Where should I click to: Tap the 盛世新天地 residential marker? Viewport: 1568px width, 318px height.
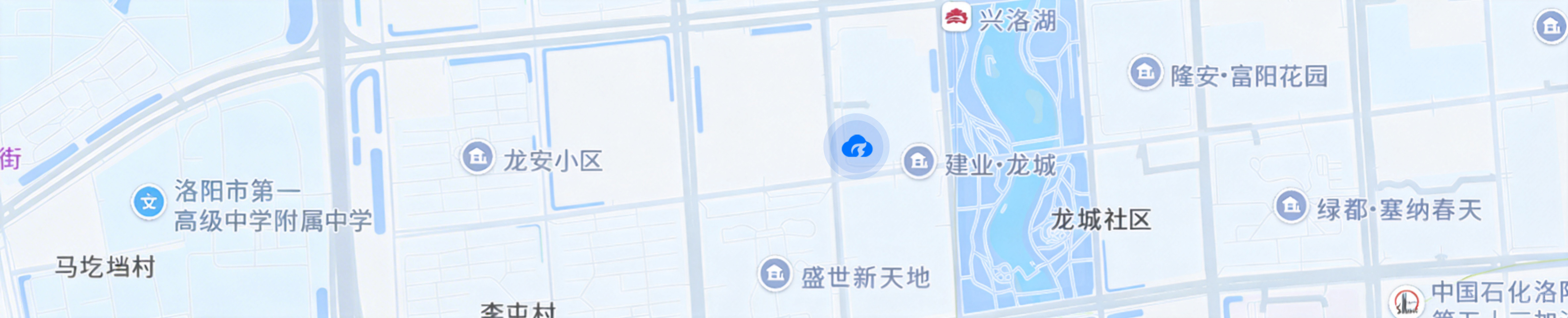pyautogui.click(x=774, y=274)
